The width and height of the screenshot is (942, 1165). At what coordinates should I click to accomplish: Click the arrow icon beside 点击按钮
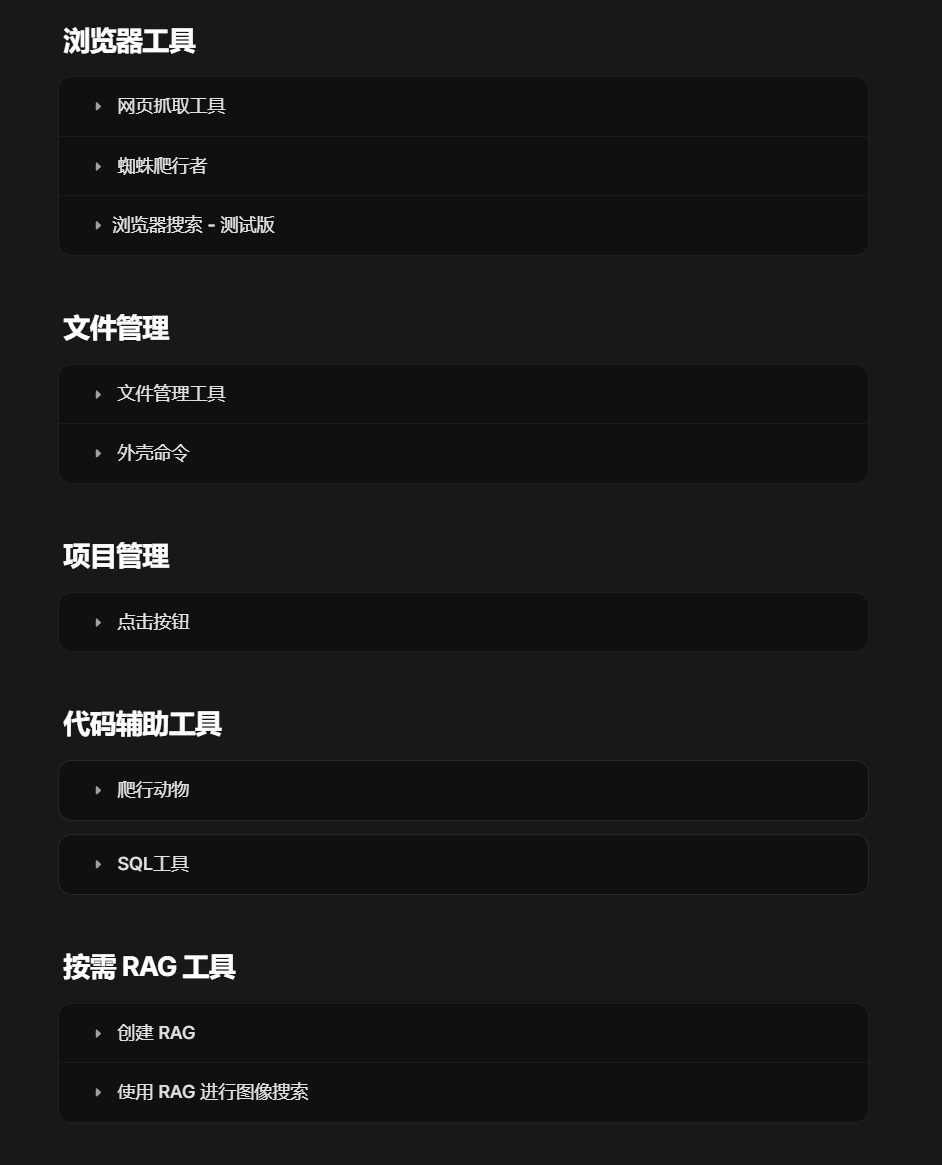tap(98, 621)
